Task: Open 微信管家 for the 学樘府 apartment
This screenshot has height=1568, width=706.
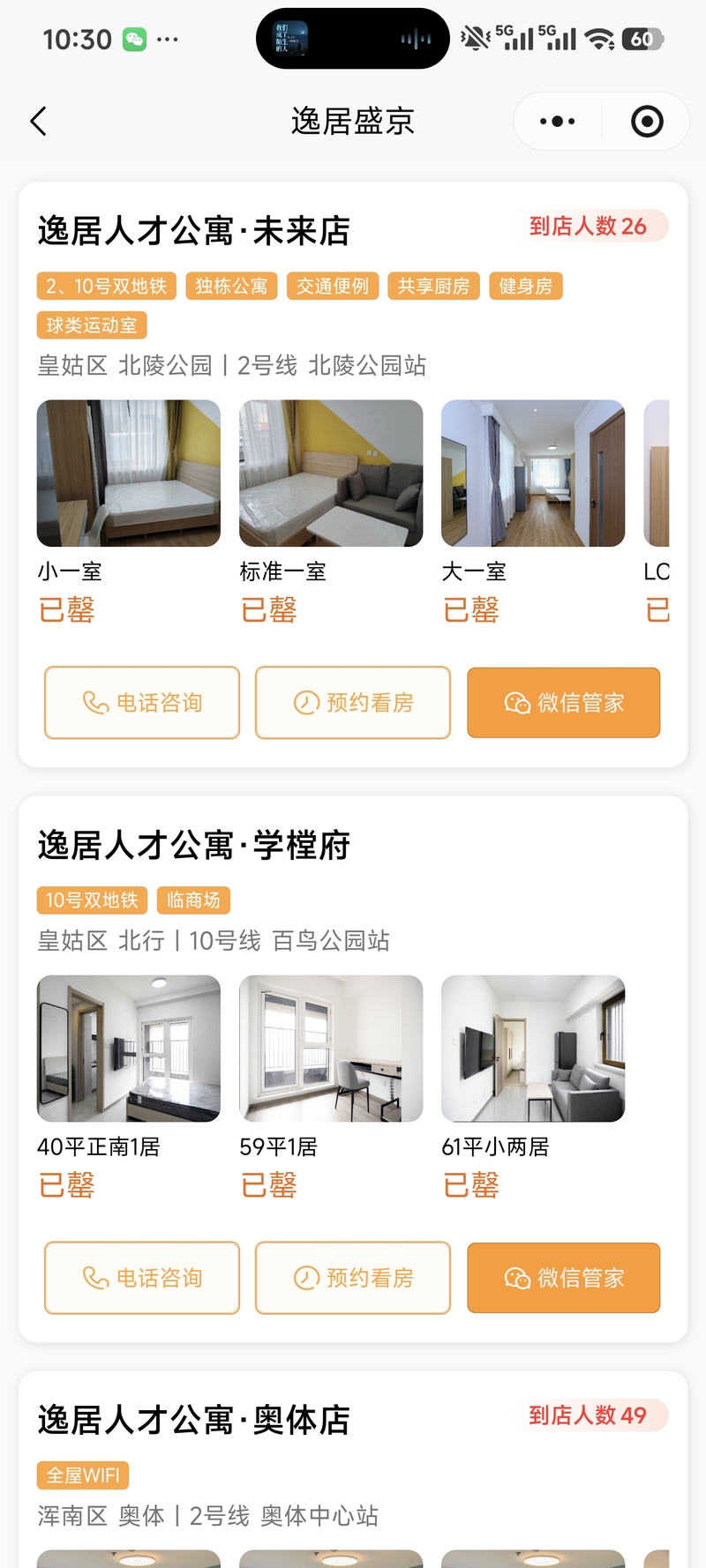Action: point(564,1278)
